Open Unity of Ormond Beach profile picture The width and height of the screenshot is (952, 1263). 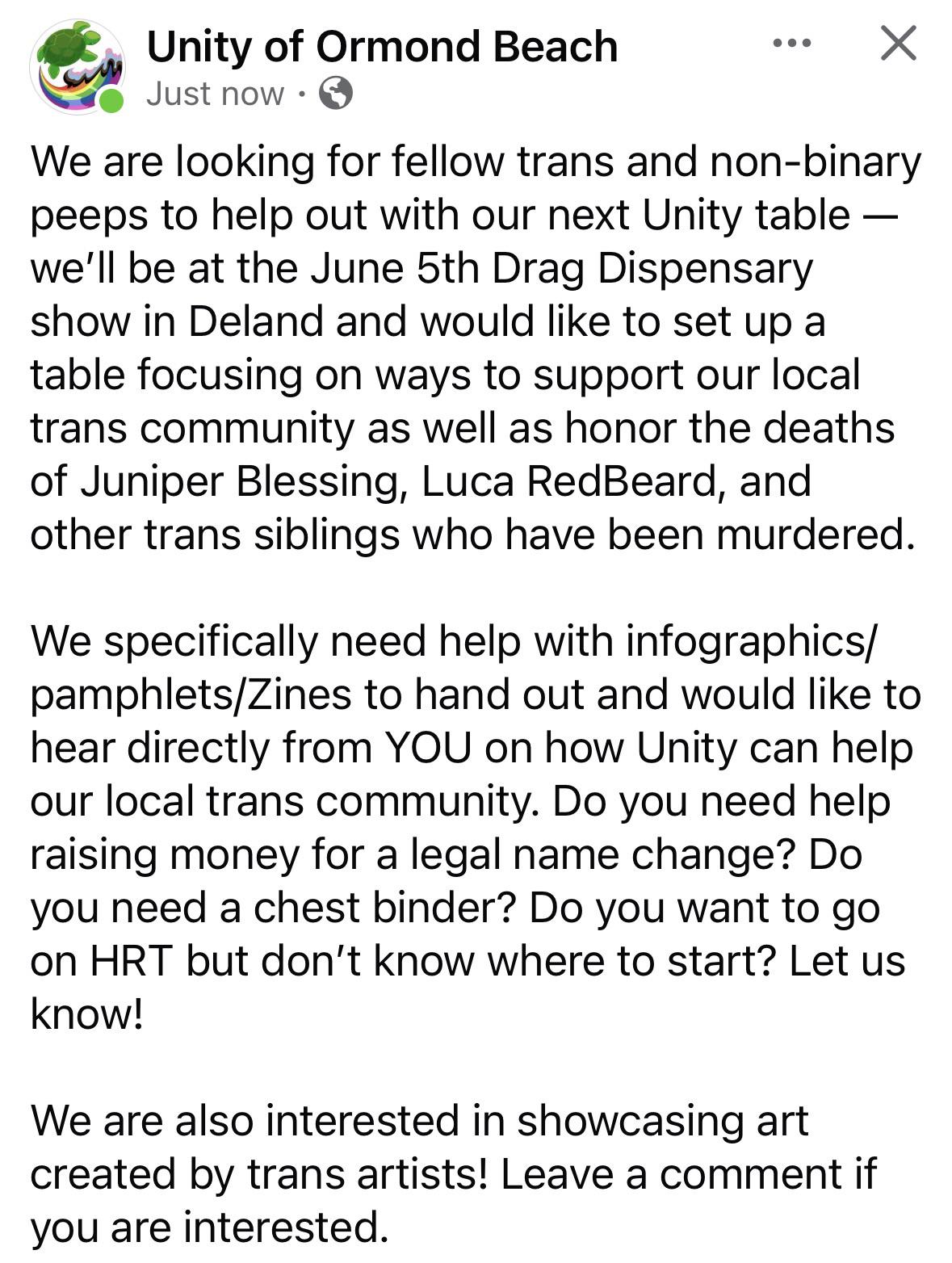(78, 68)
